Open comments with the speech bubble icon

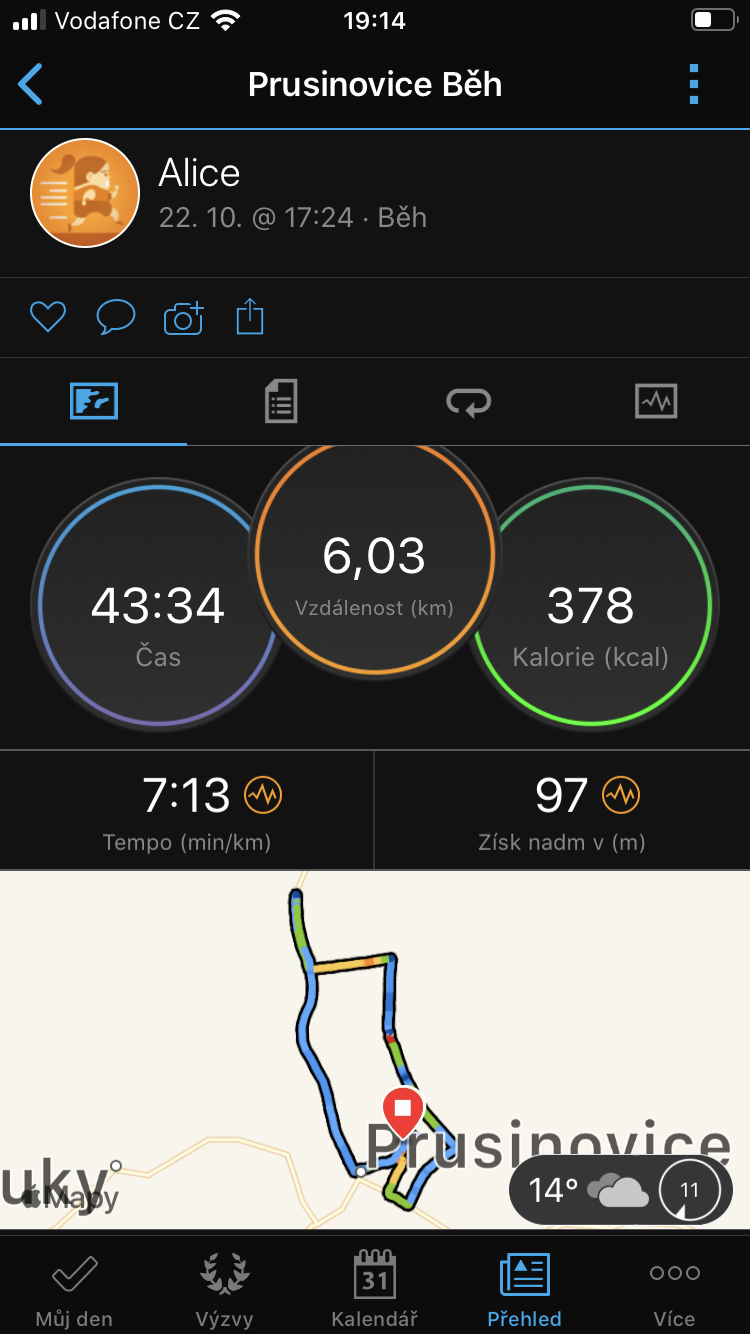(x=116, y=318)
